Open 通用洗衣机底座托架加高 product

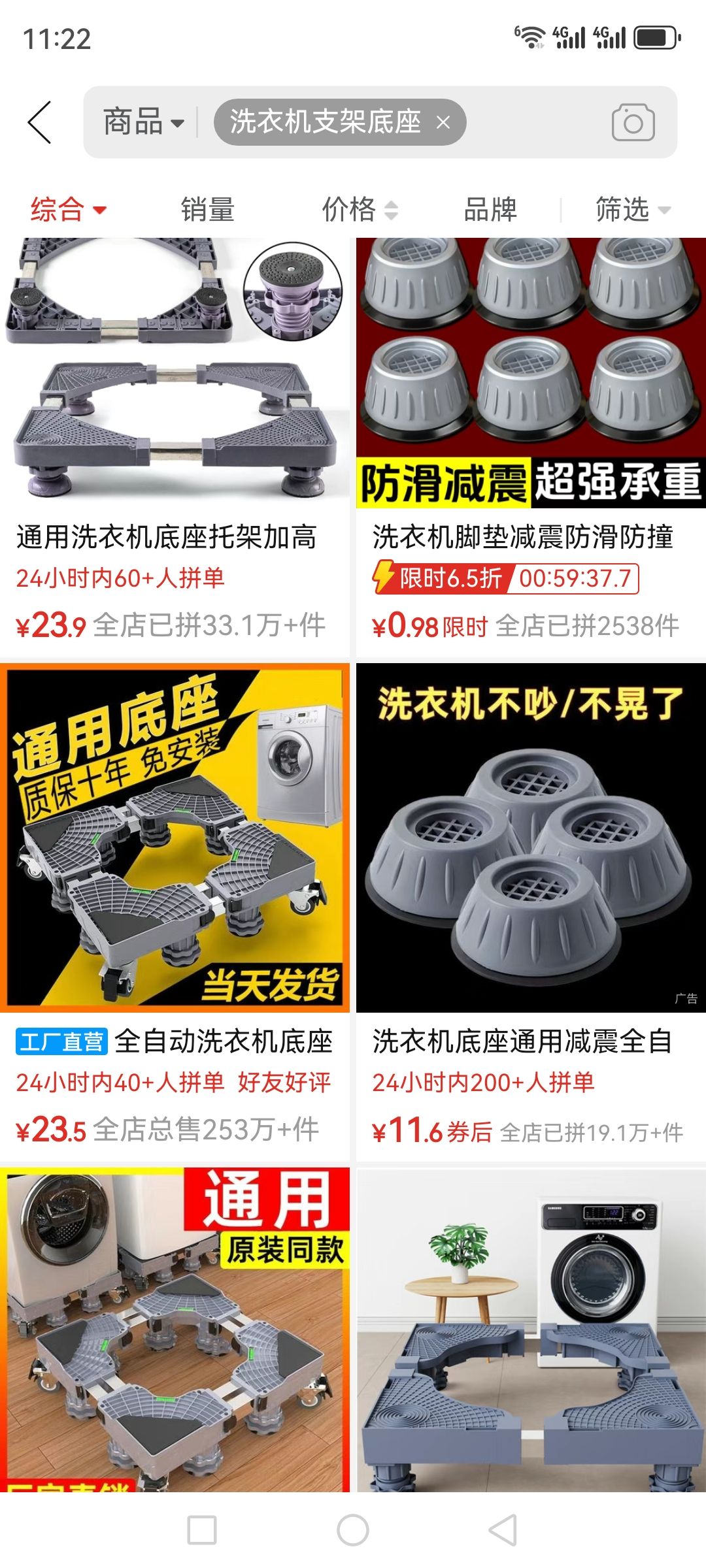(175, 444)
